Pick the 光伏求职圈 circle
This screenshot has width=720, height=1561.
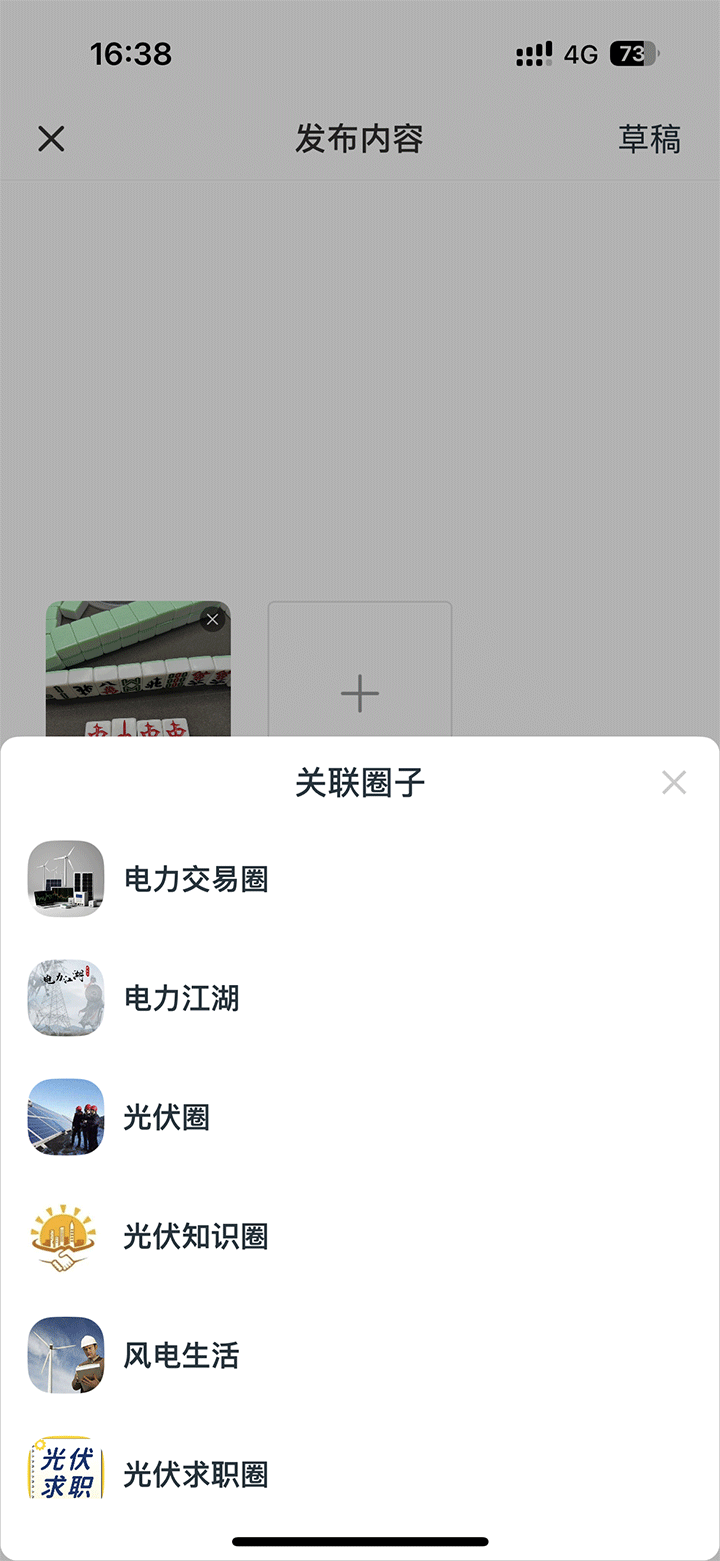[196, 1474]
